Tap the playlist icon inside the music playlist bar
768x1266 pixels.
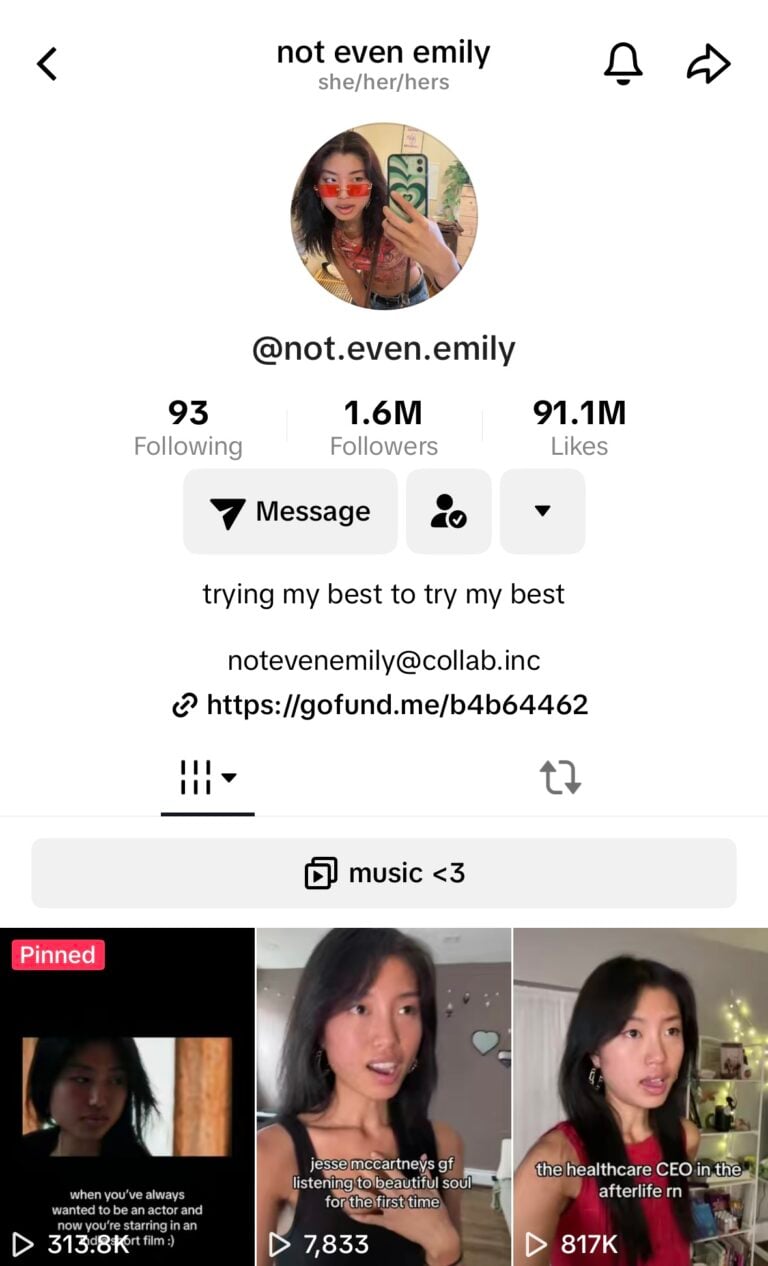click(319, 872)
